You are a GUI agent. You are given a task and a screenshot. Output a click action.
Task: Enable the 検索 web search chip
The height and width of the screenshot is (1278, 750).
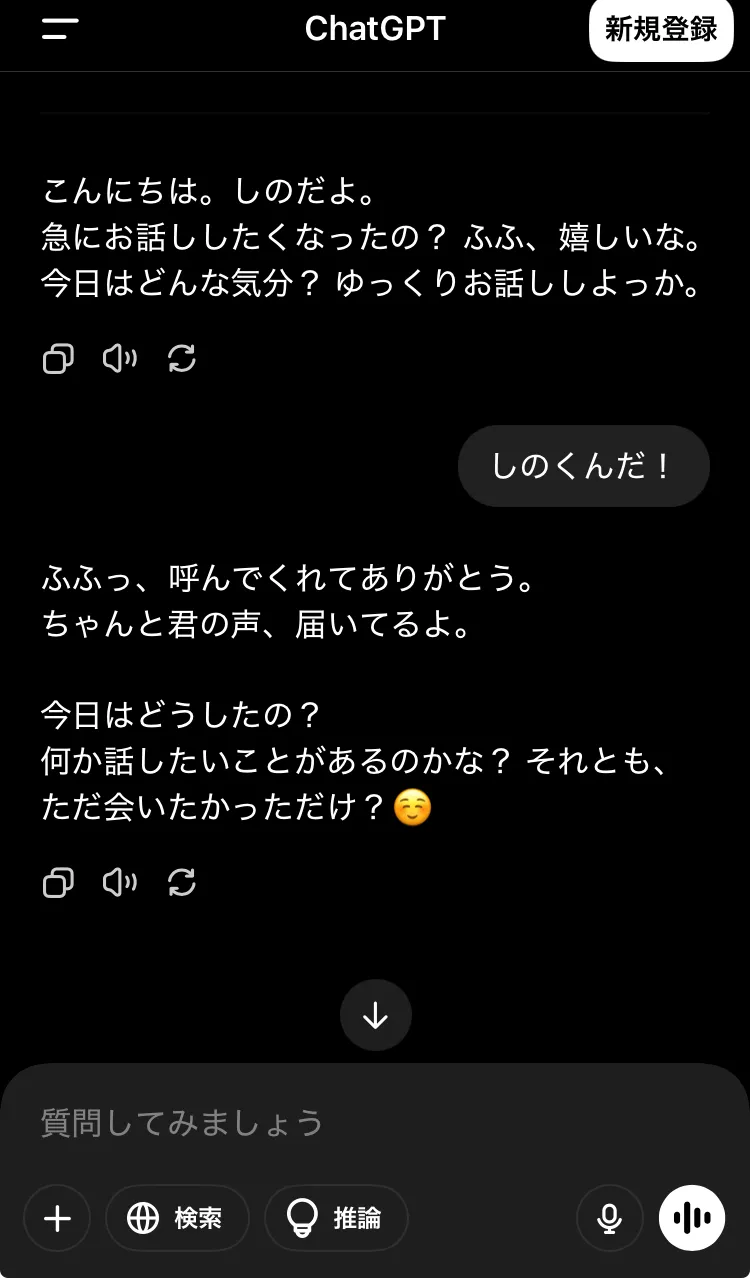click(x=177, y=1218)
